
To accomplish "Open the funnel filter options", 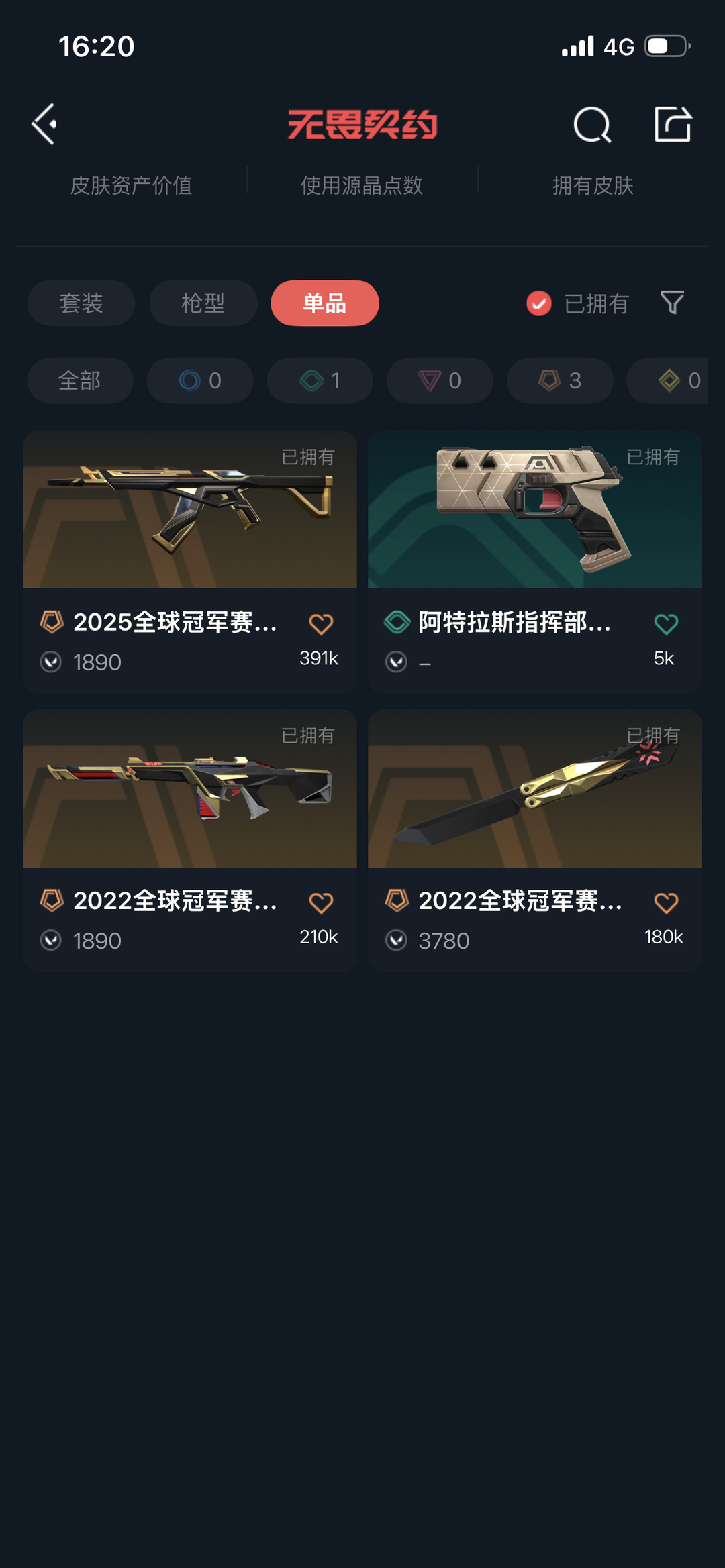I will (x=672, y=303).
